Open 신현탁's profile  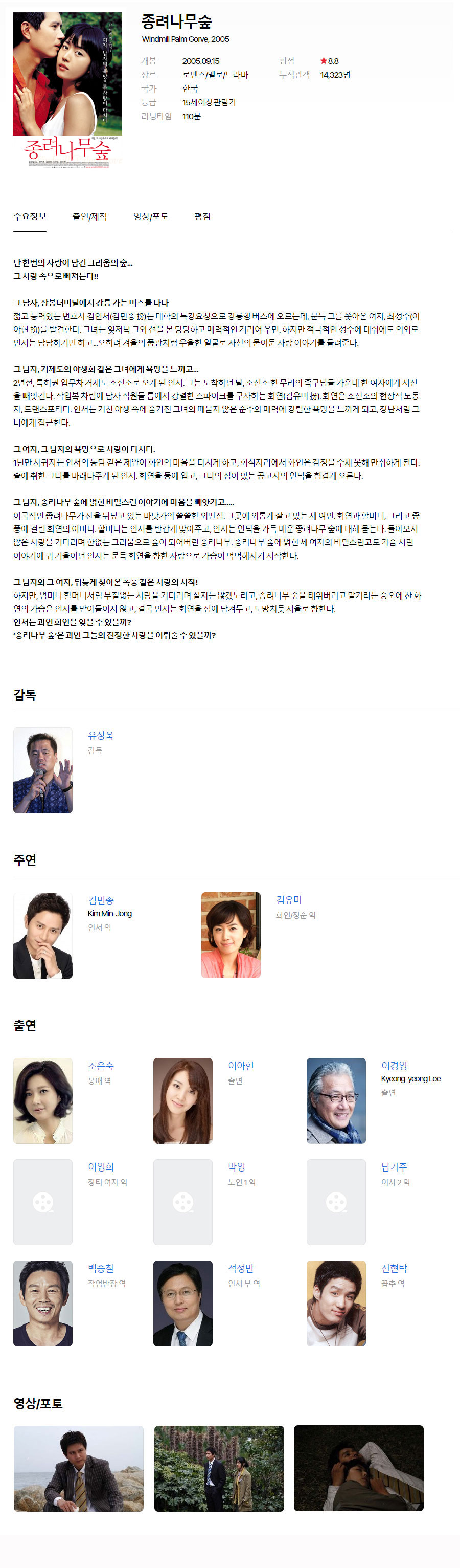(x=394, y=1269)
